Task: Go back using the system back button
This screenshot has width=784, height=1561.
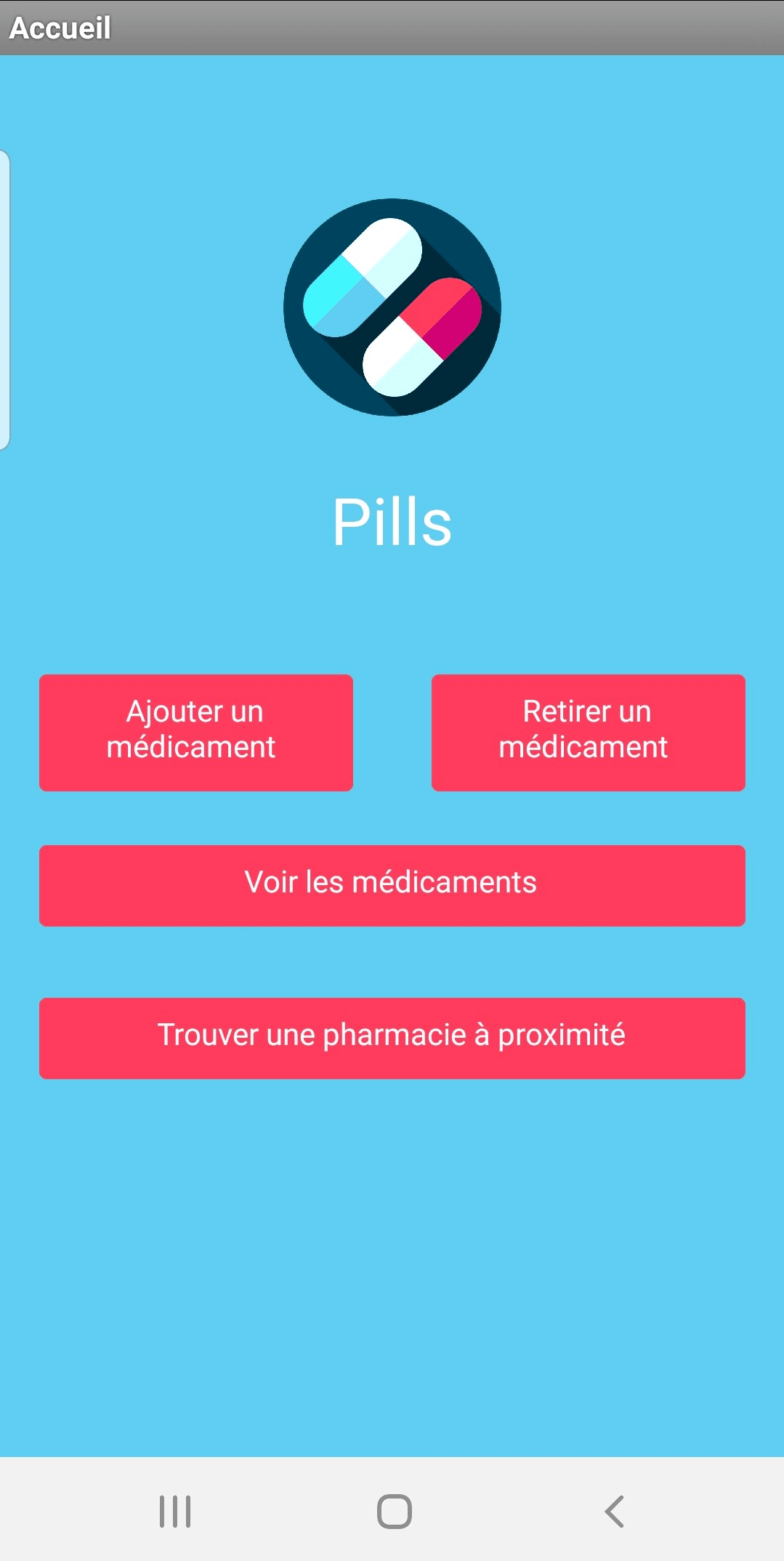Action: pos(614,1512)
